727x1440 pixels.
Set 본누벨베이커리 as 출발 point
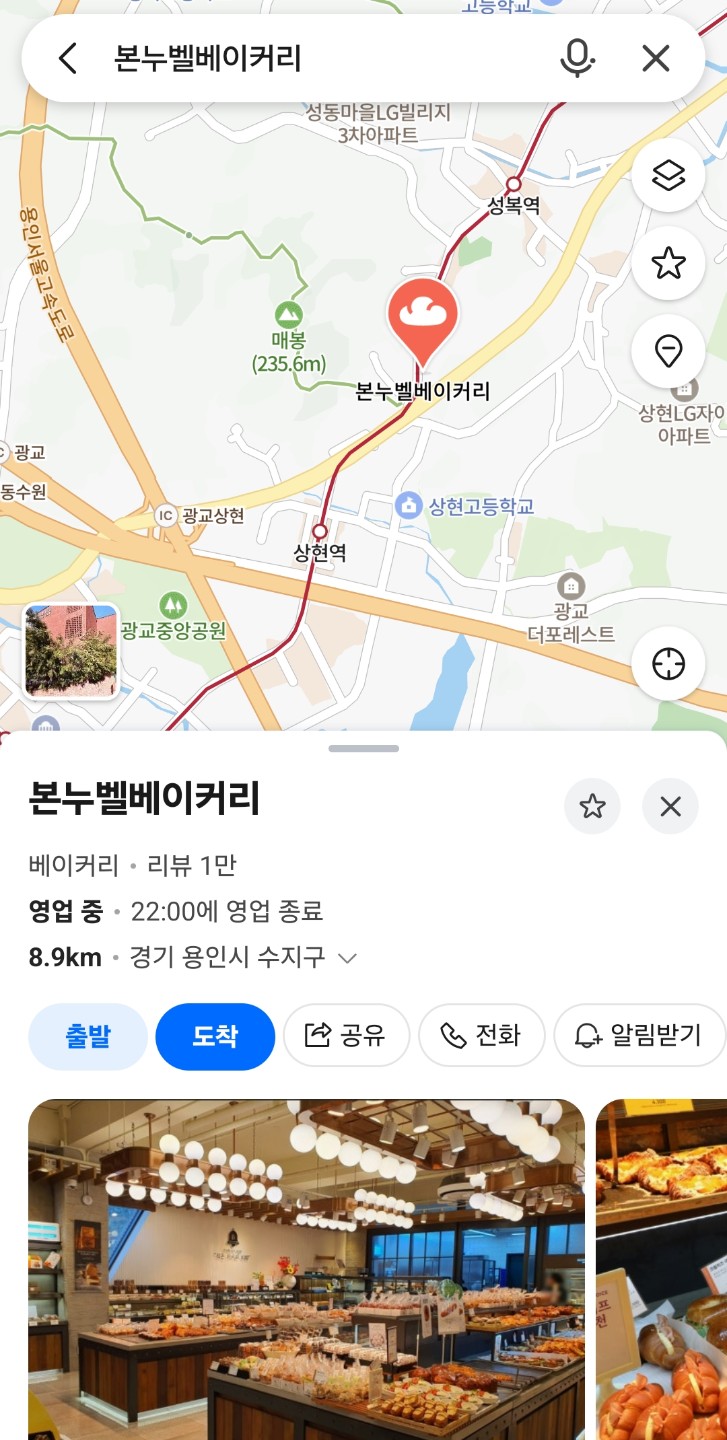point(88,1036)
